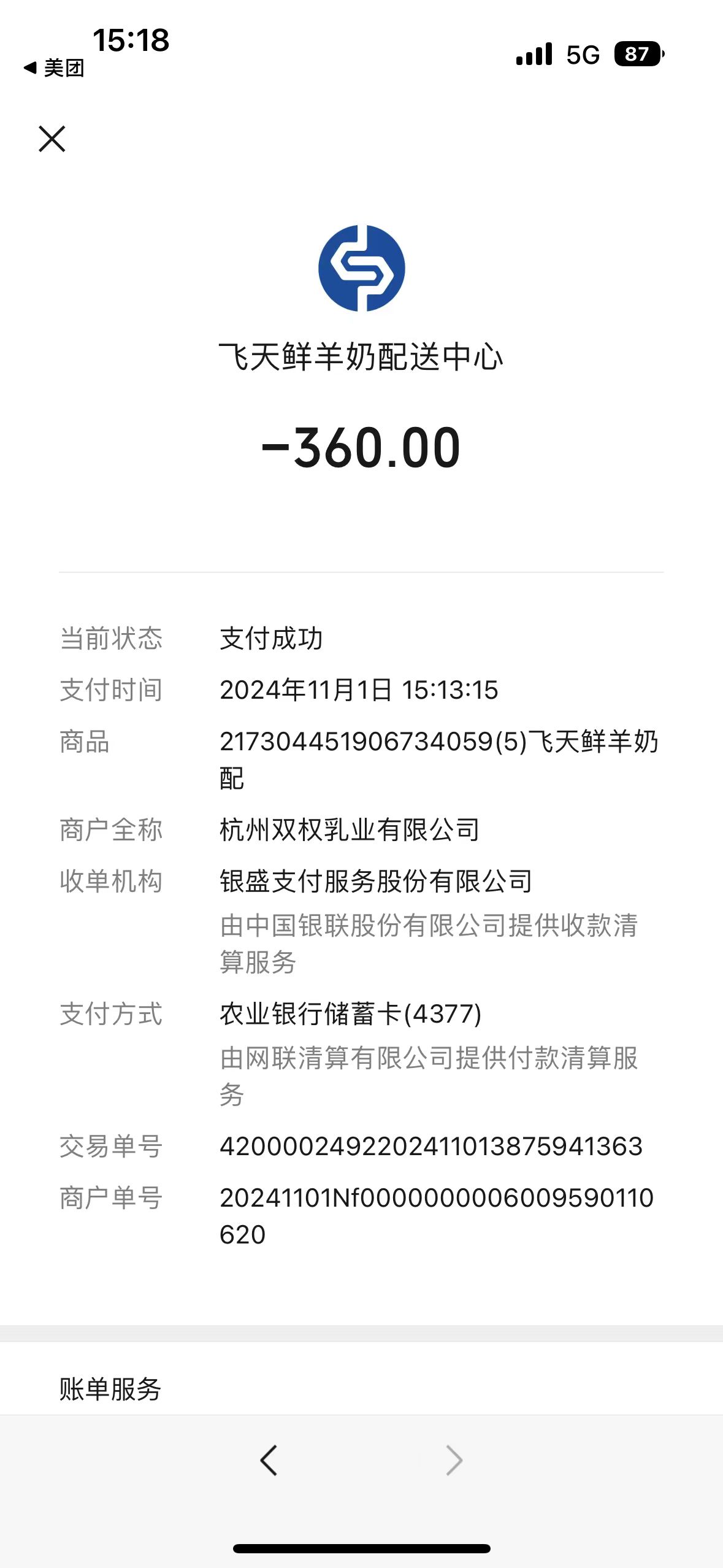Close the payment details page
The width and height of the screenshot is (723, 1568).
[52, 139]
